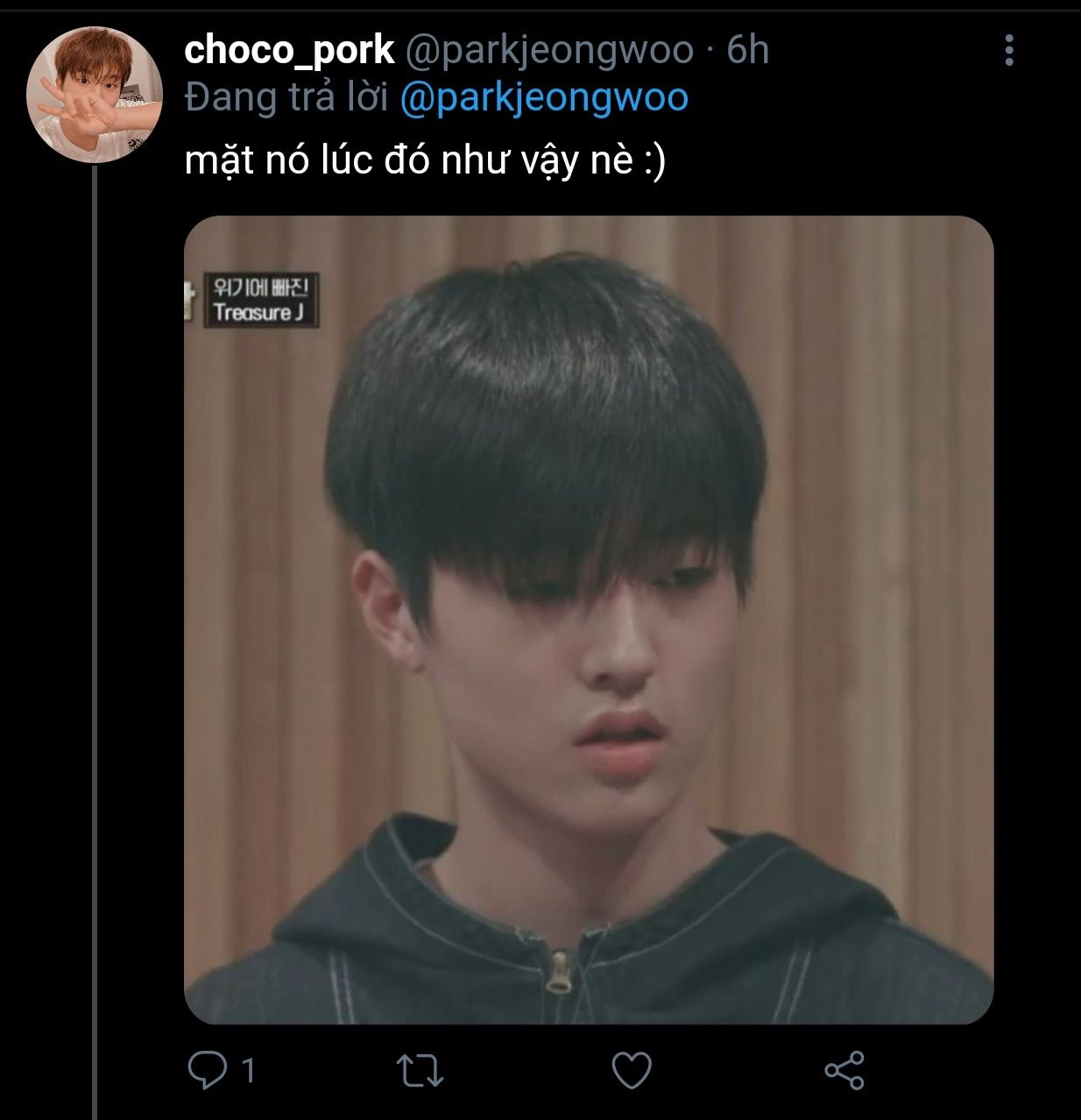This screenshot has width=1081, height=1120.
Task: Open the tweet's overflow menu
Action: (x=1009, y=51)
